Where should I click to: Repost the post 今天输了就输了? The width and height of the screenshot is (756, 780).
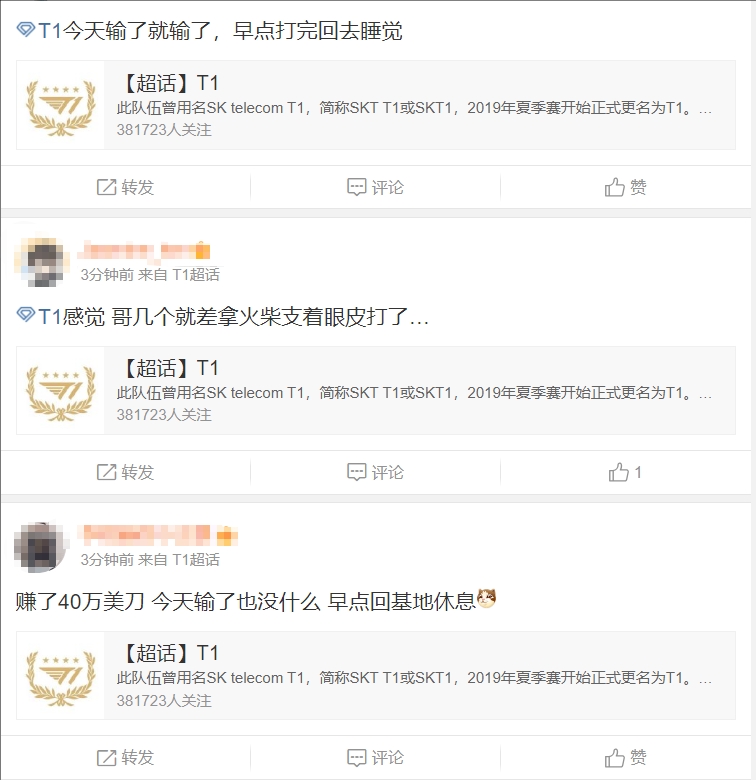coord(125,187)
